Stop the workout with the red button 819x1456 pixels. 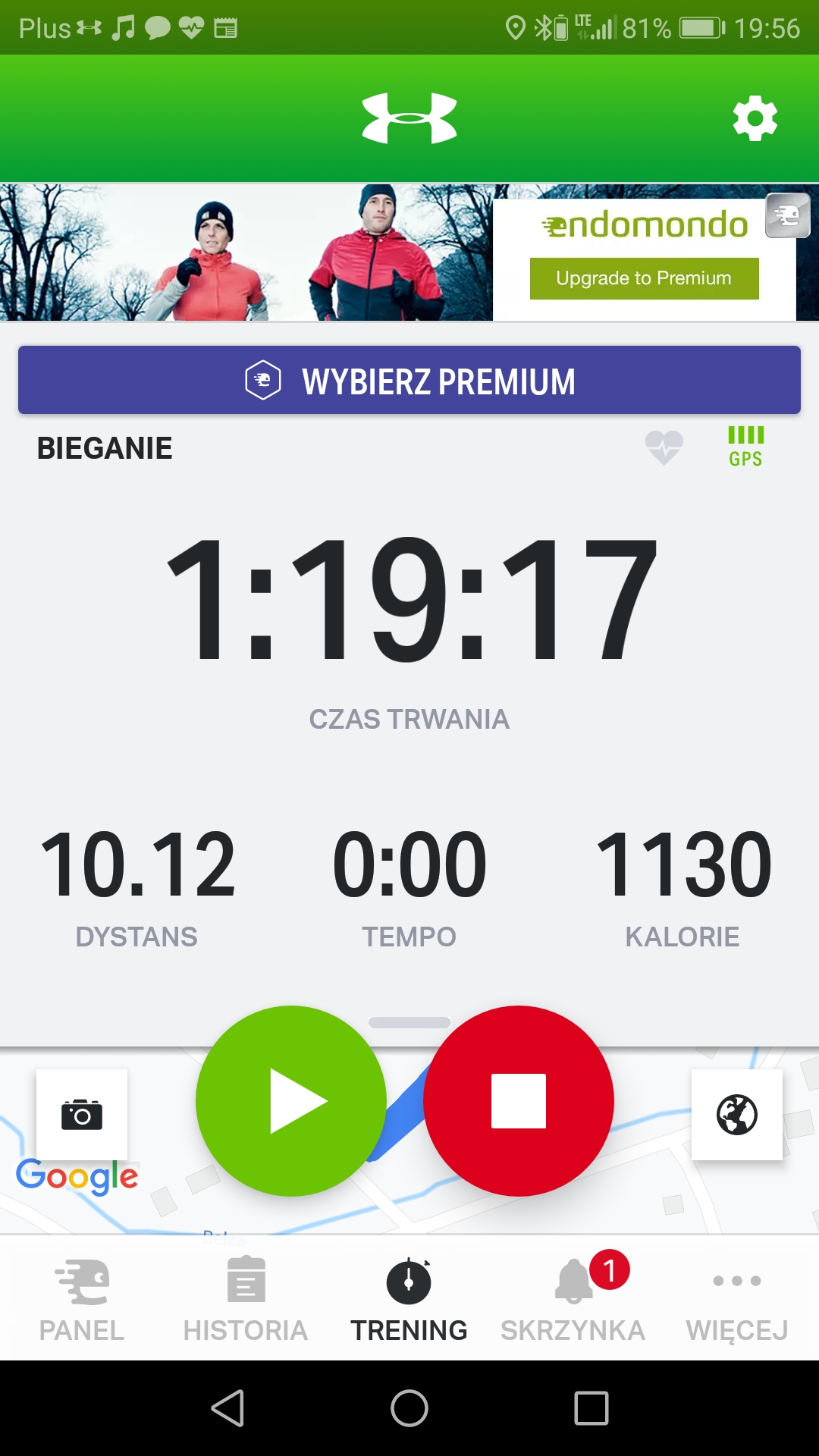point(519,1101)
